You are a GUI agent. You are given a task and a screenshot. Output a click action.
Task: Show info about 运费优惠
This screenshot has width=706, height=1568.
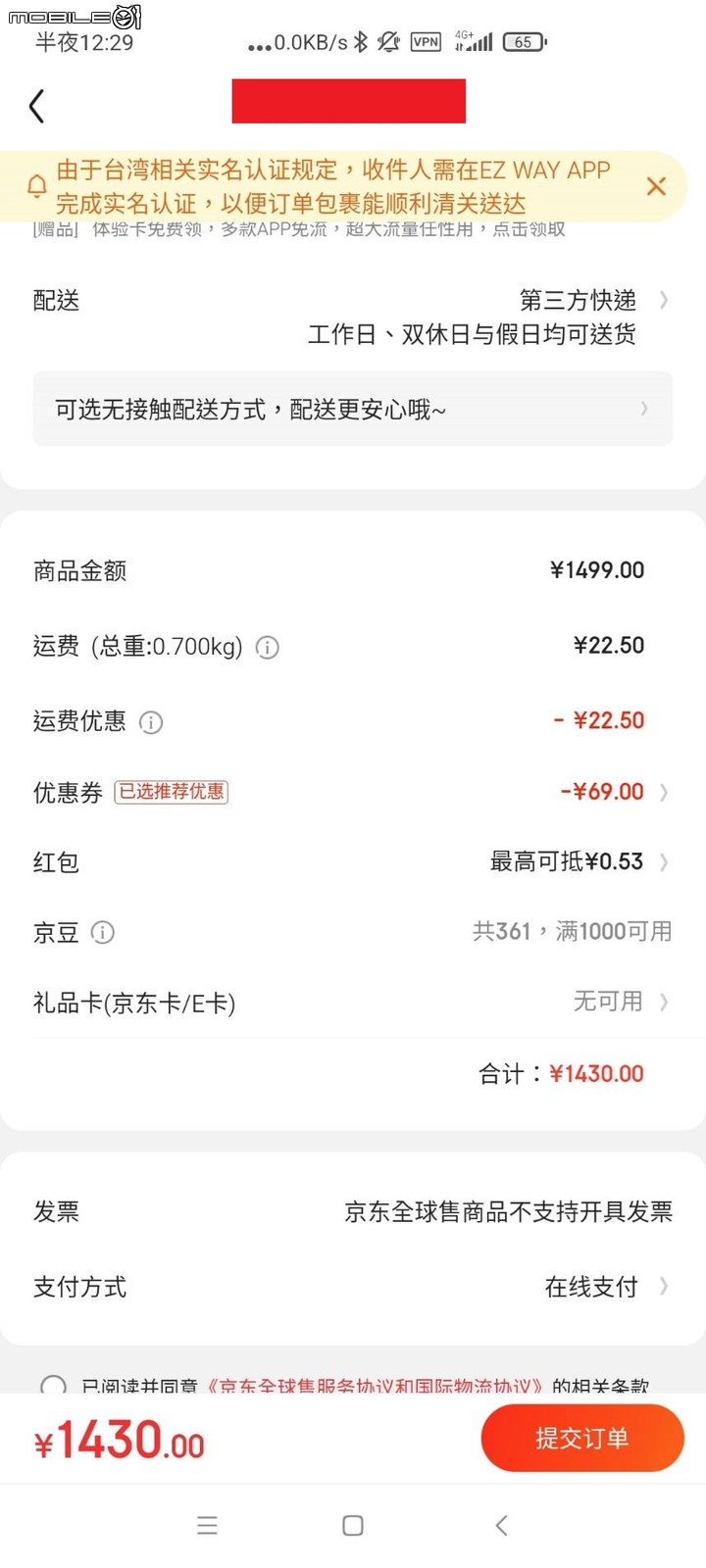(151, 722)
